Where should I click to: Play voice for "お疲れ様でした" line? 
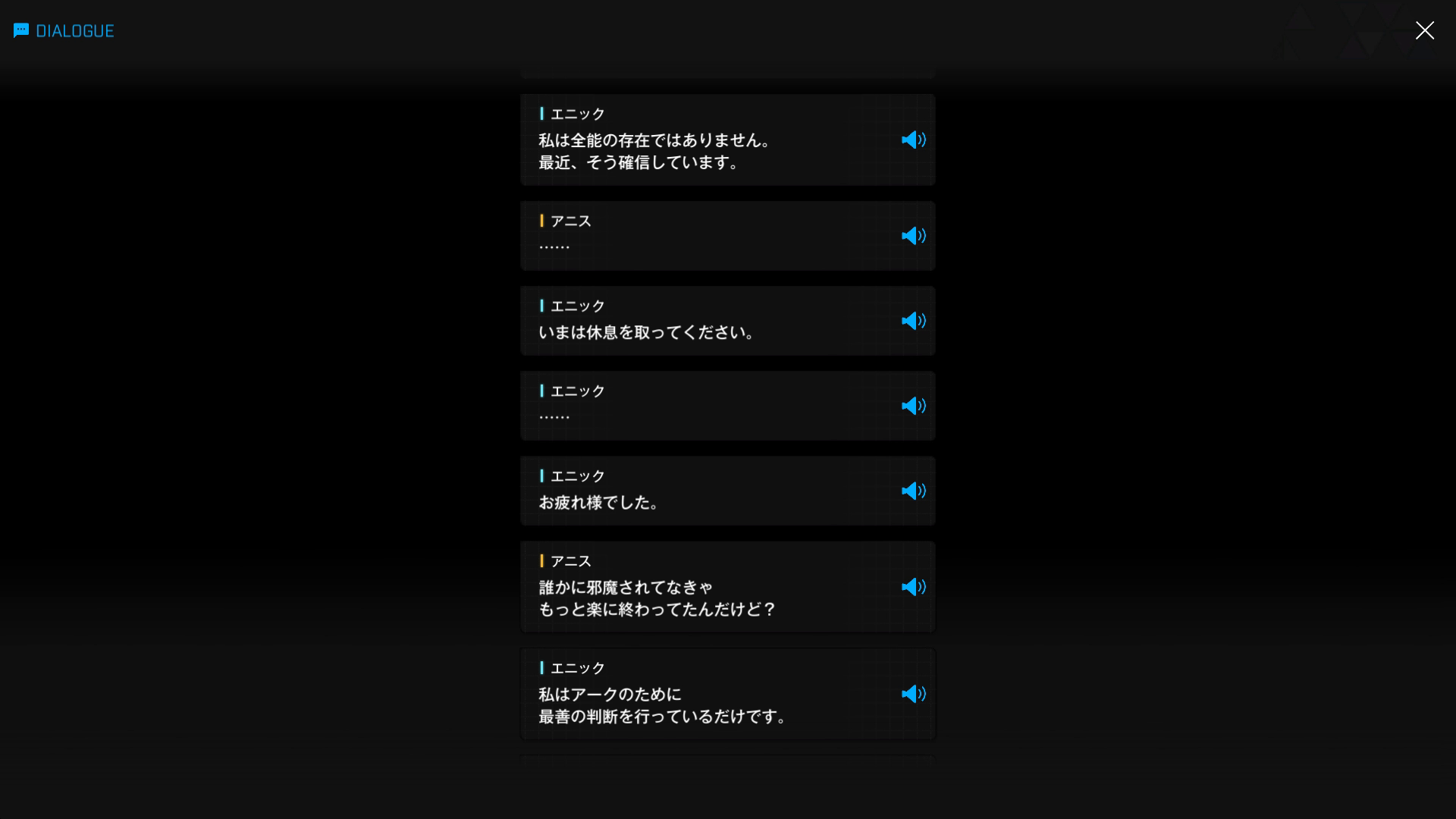[913, 491]
